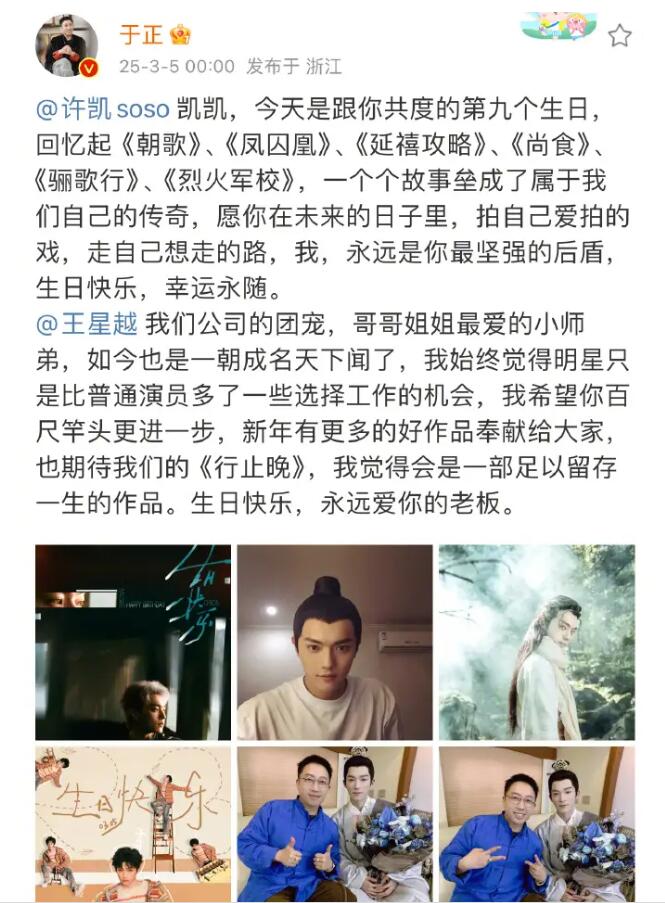665x903 pixels.
Task: Open the peace-sign photo with bouquet
Action: pos(536,824)
